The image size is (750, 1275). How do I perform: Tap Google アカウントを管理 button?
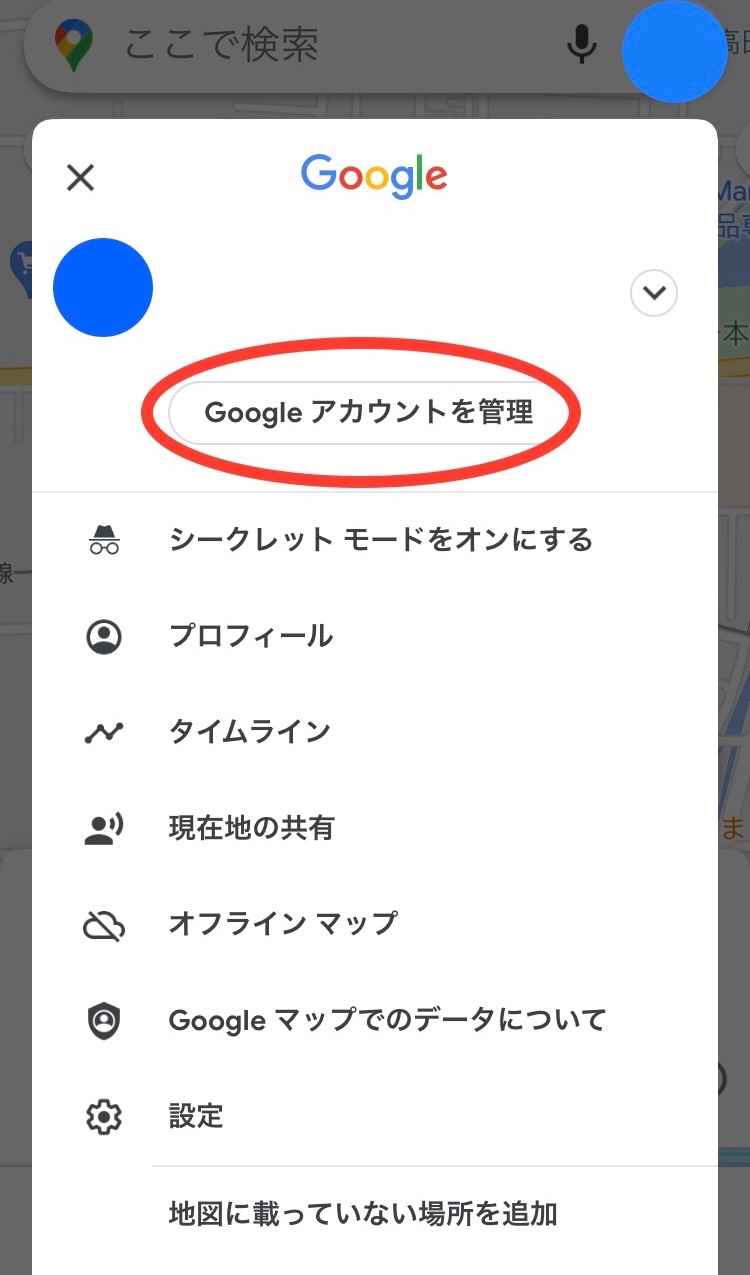click(x=368, y=412)
